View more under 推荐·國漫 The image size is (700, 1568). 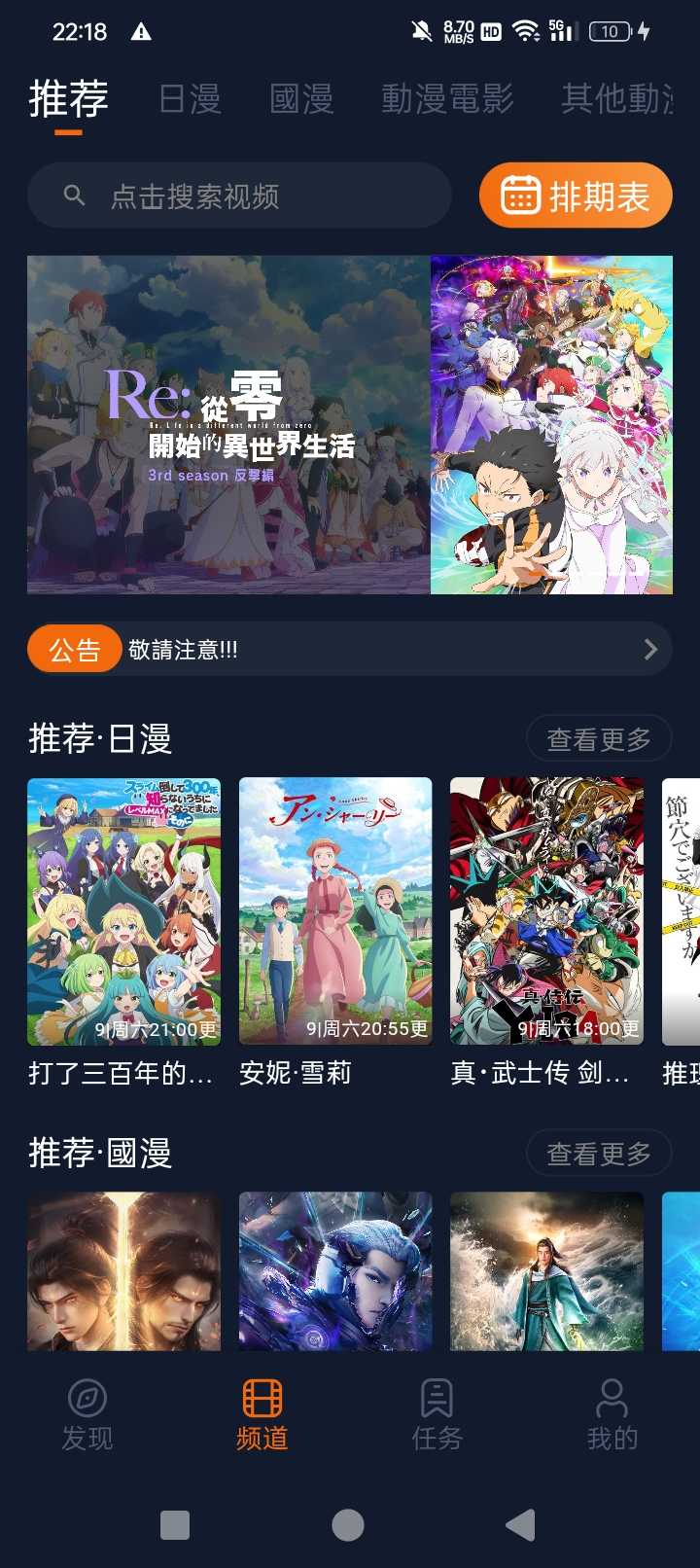[x=598, y=1154]
